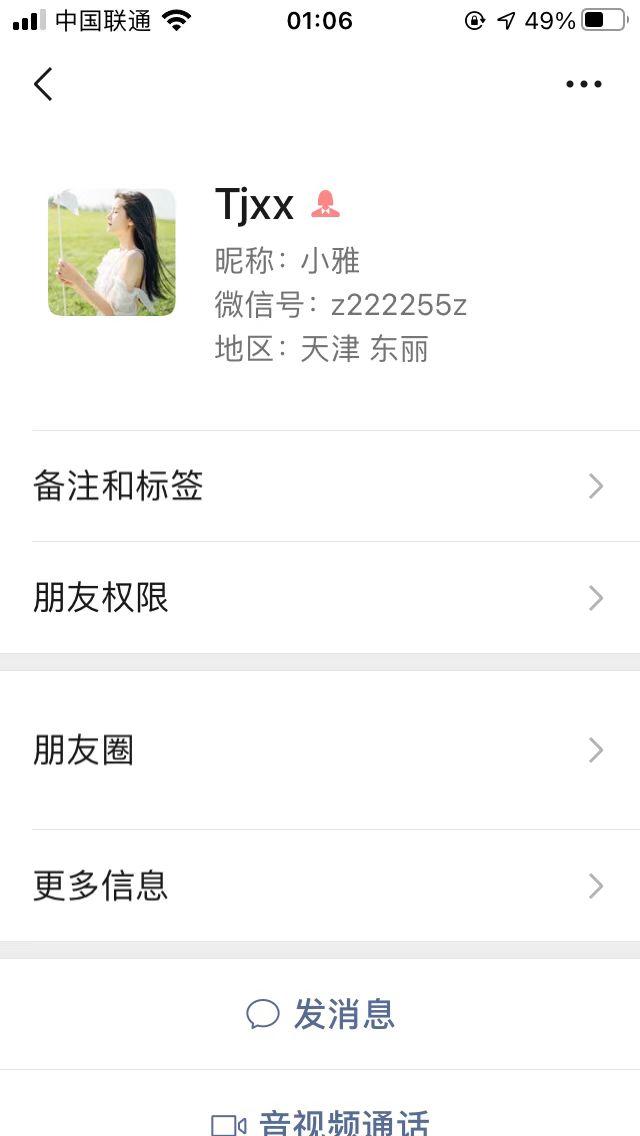Open 朋友权限 settings
Image resolution: width=640 pixels, height=1136 pixels.
click(320, 598)
